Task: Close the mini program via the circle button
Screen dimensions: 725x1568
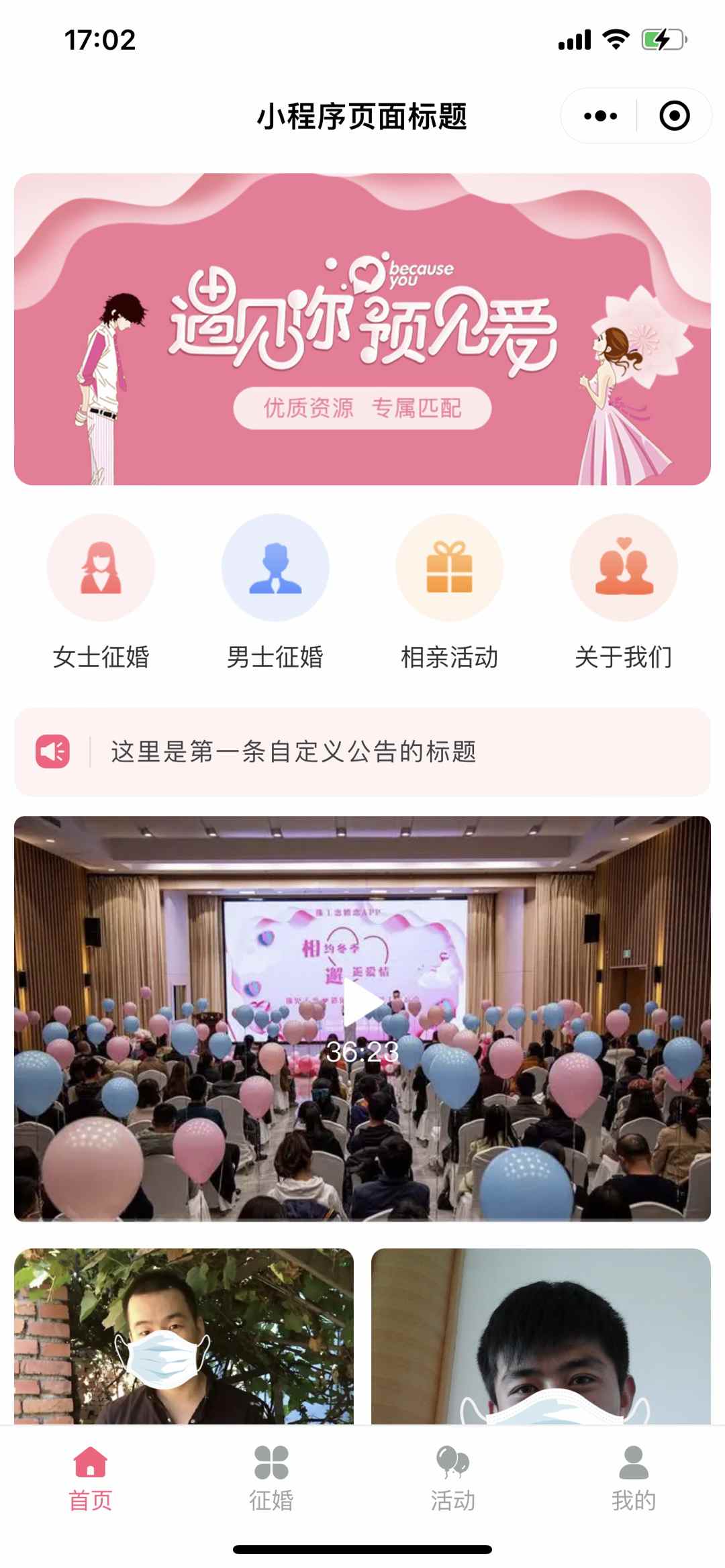Action: coord(674,116)
